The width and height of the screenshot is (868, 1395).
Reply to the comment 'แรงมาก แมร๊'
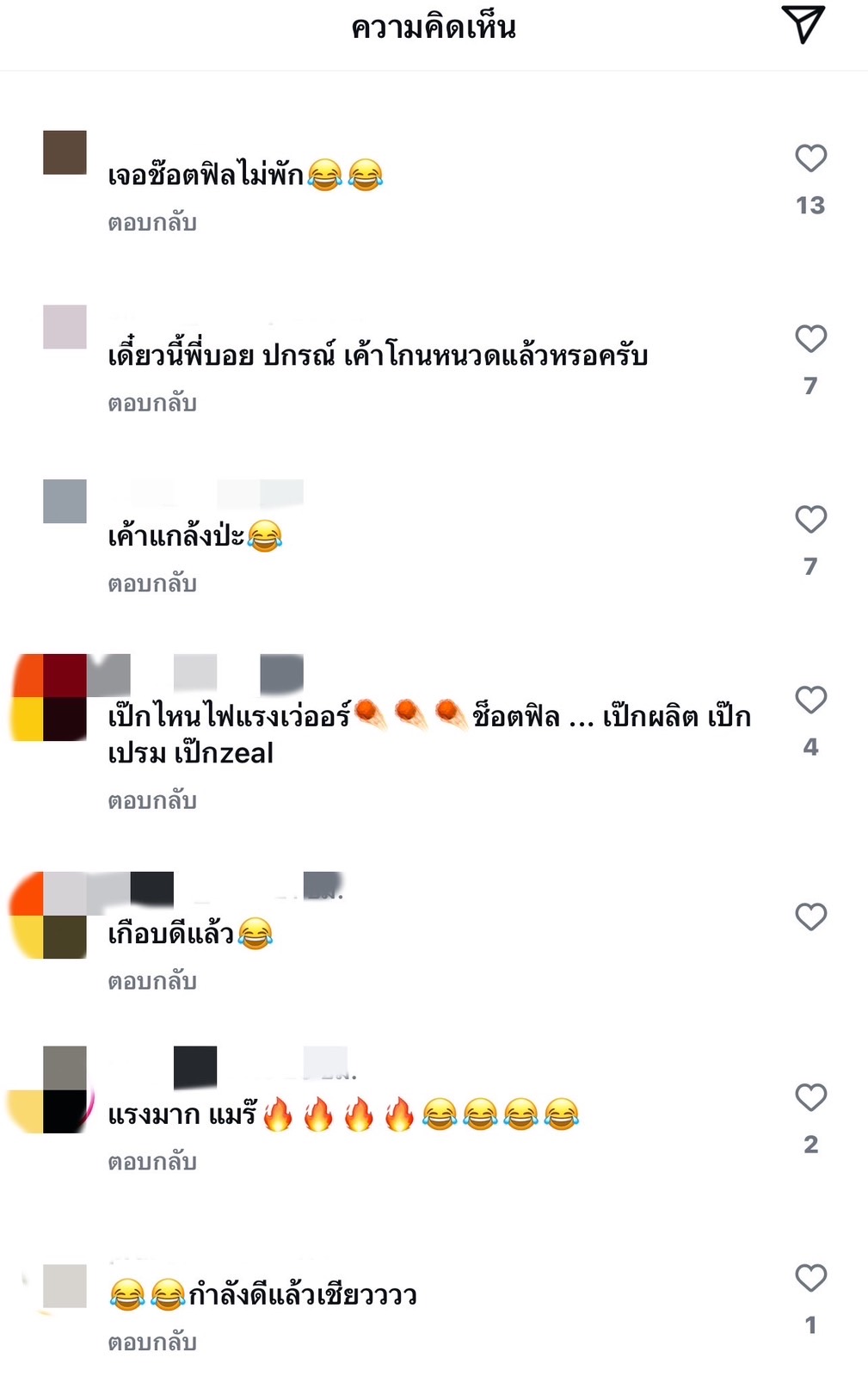(x=152, y=1163)
